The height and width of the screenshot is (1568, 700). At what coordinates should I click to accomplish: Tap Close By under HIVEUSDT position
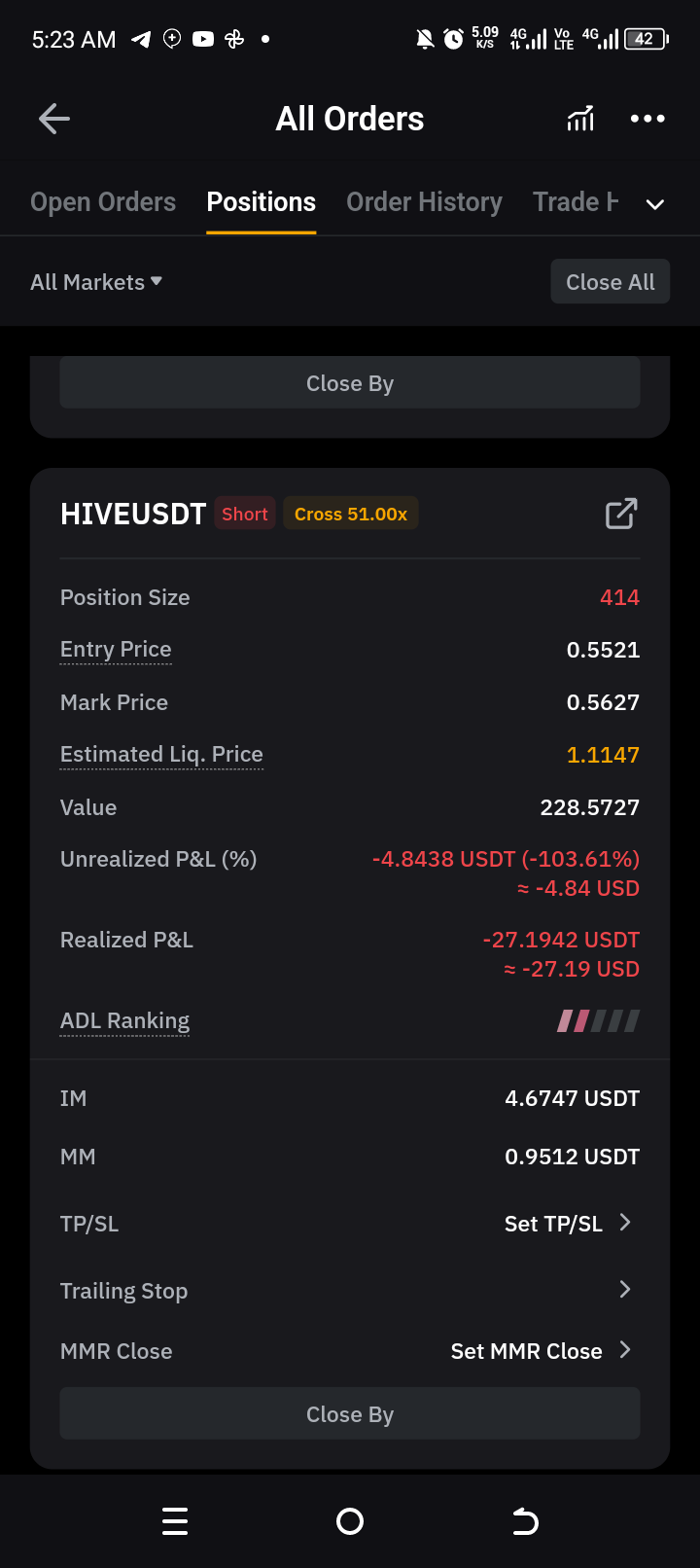pyautogui.click(x=350, y=1414)
